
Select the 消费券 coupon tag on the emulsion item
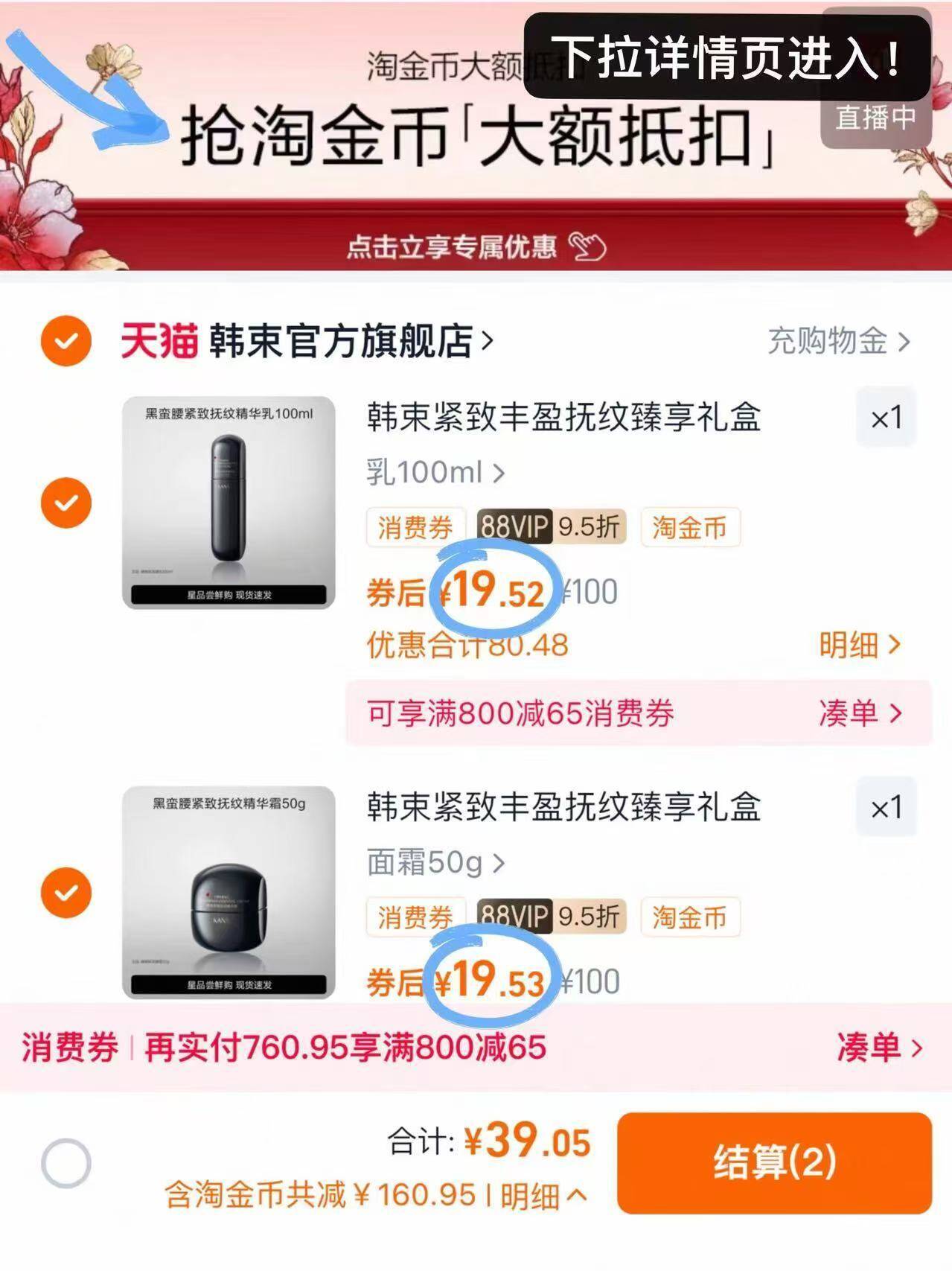tap(415, 526)
